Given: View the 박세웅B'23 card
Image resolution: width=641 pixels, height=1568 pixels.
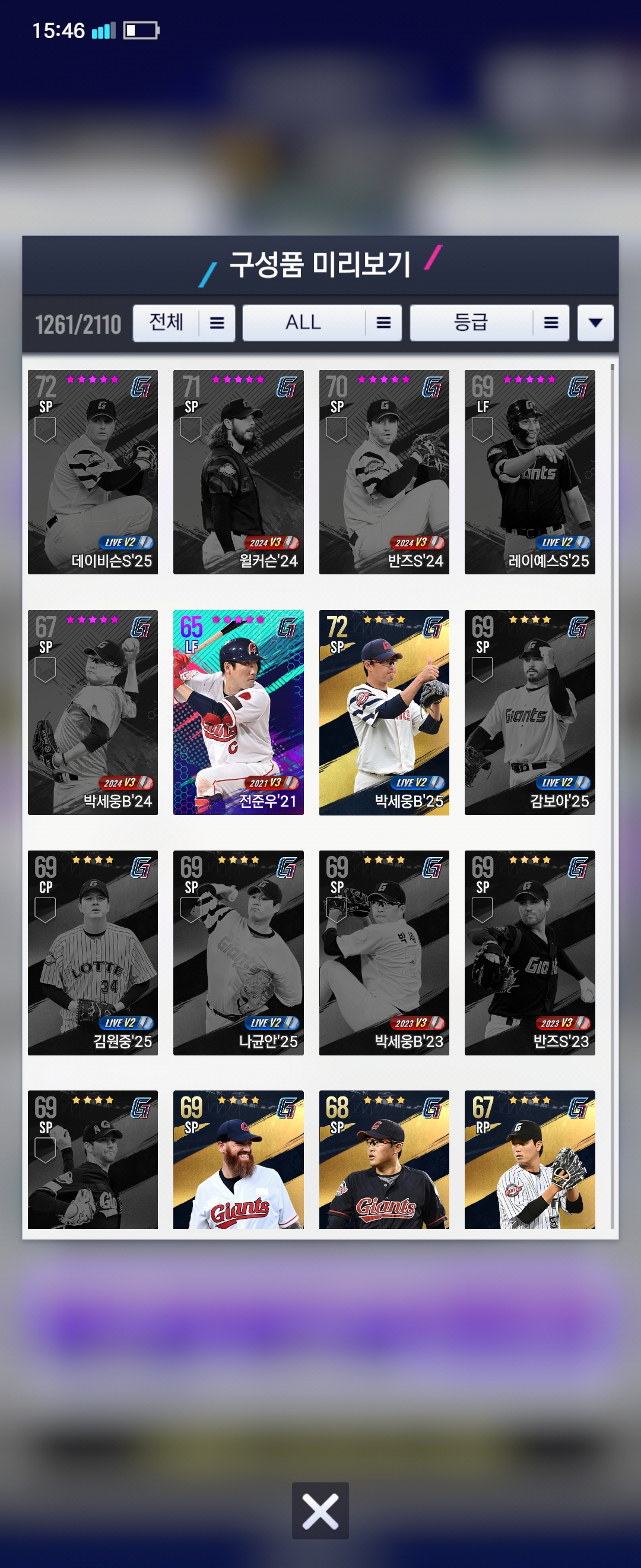Looking at the screenshot, I should (x=384, y=952).
